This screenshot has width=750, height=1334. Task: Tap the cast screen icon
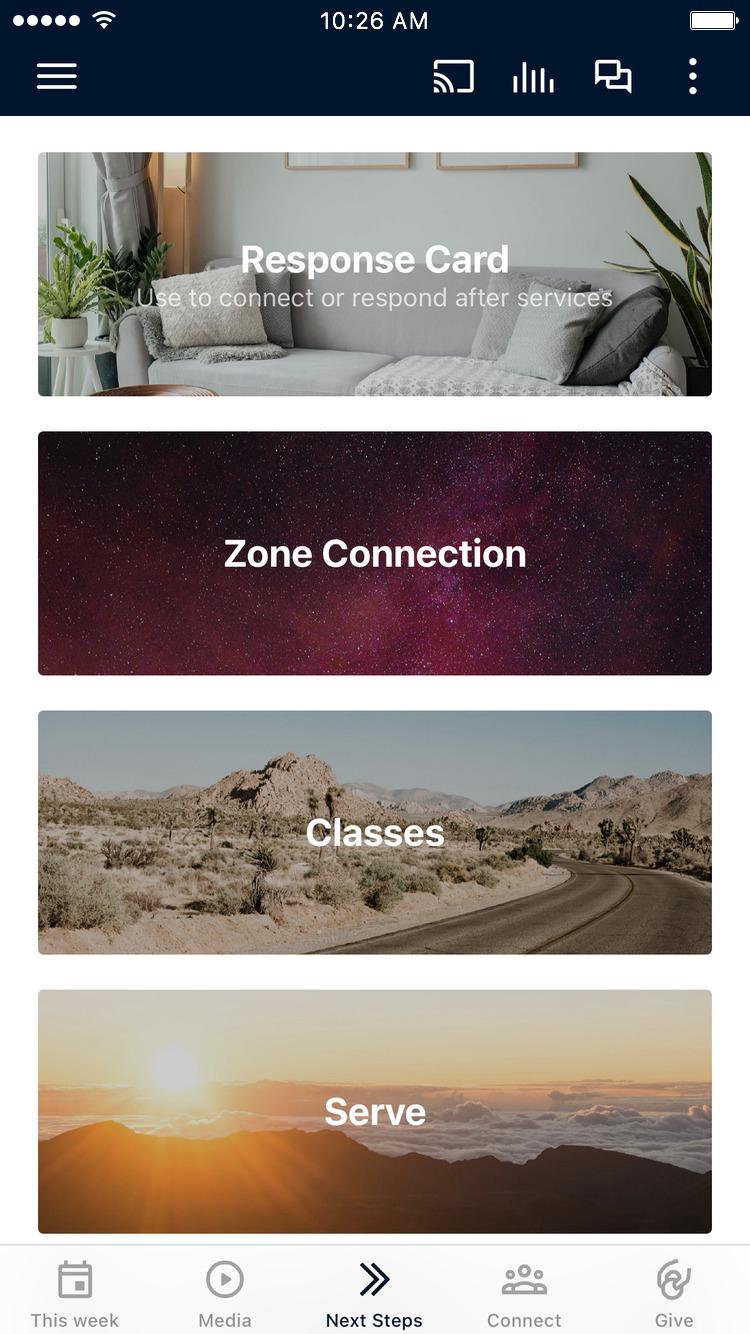click(453, 76)
